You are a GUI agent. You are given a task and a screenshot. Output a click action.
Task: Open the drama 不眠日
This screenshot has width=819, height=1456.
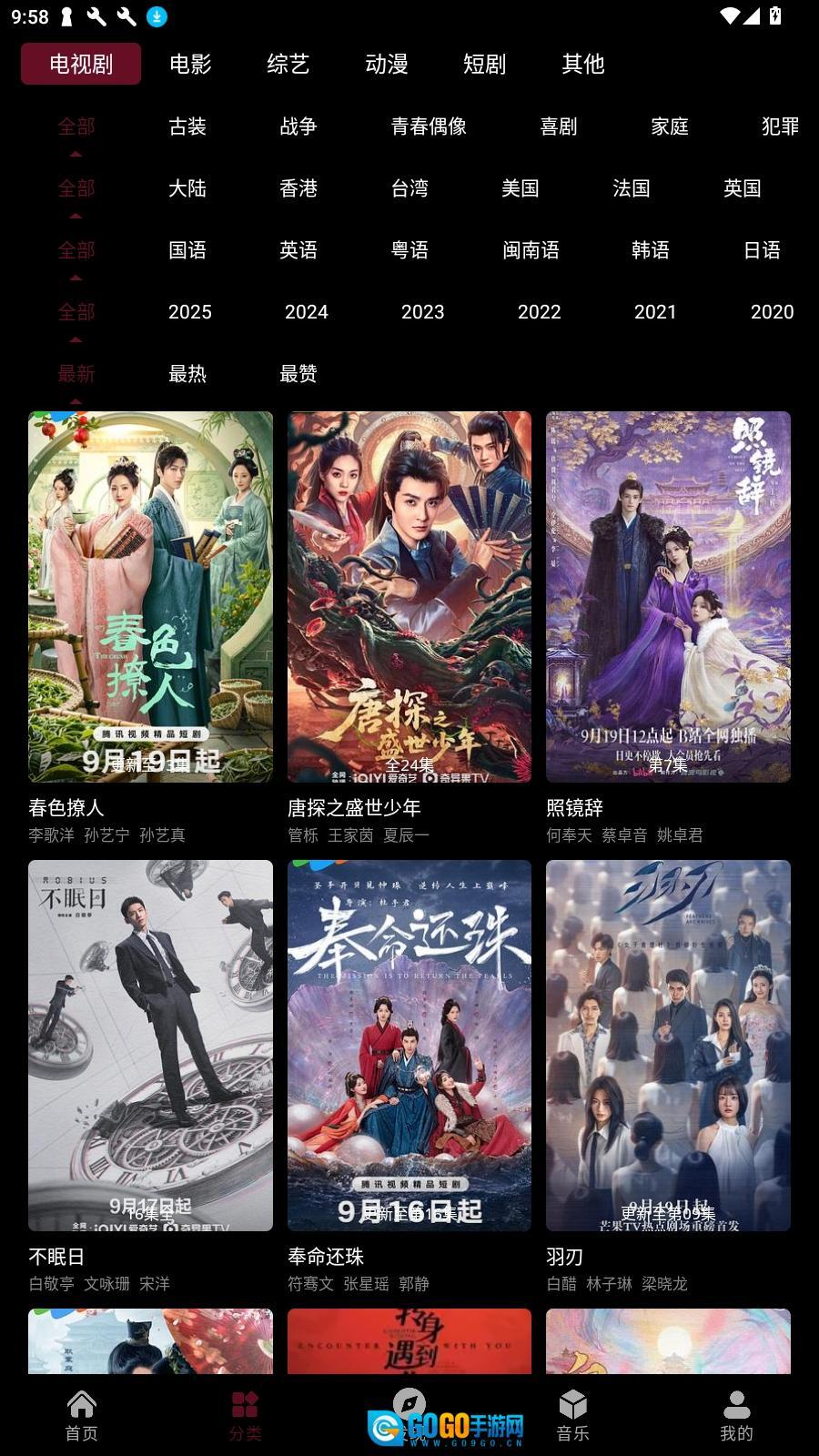(x=150, y=1046)
